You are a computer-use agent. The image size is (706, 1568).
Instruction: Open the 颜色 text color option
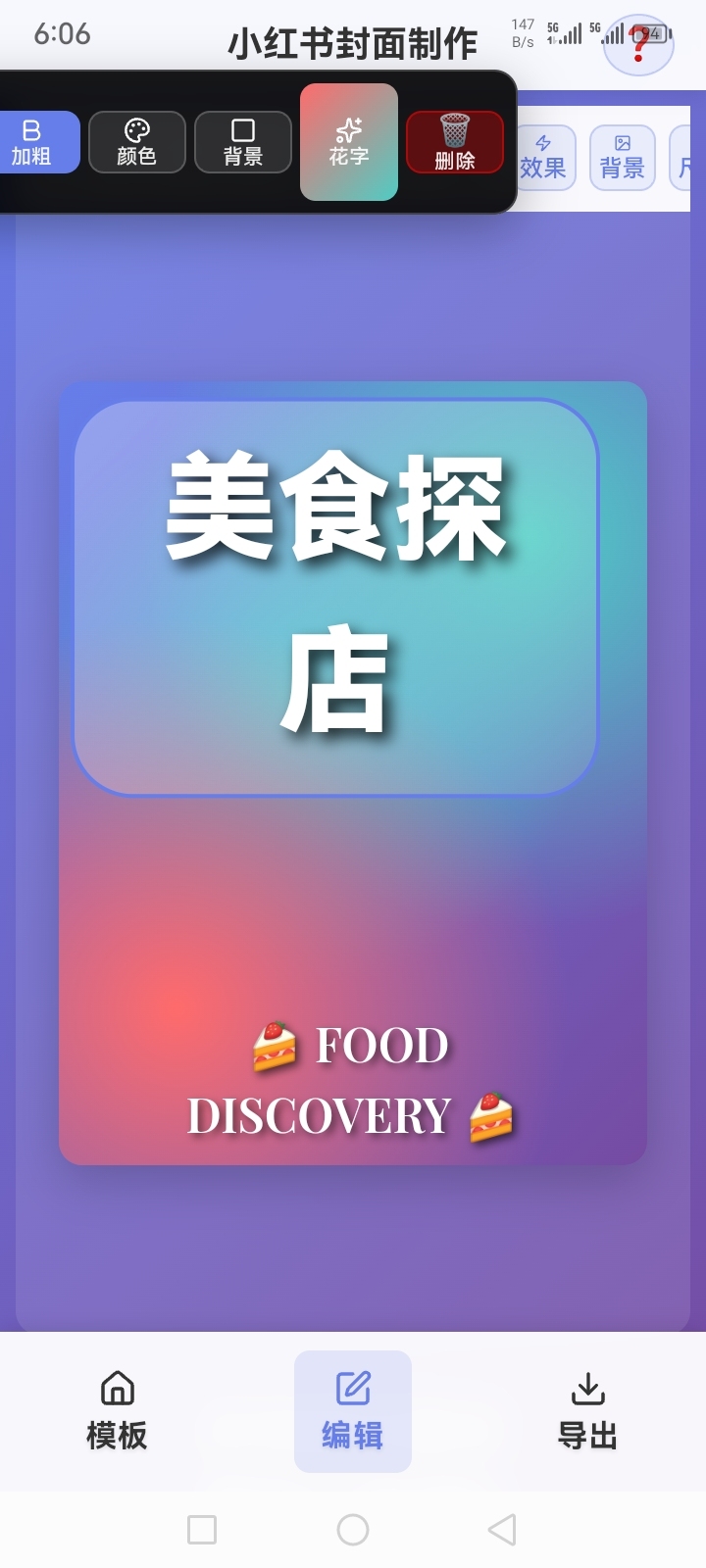click(x=137, y=142)
